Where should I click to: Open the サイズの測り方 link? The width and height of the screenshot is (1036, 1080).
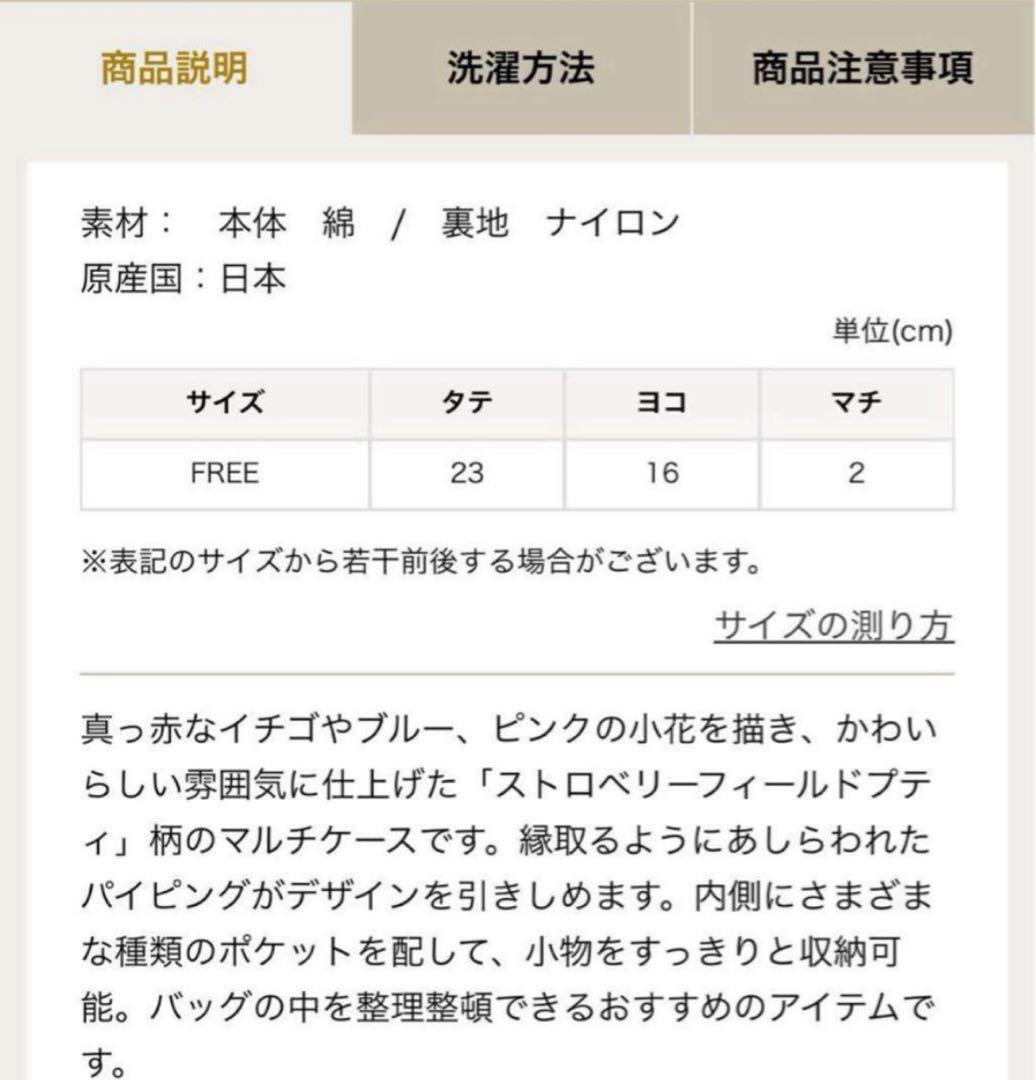pyautogui.click(x=834, y=627)
